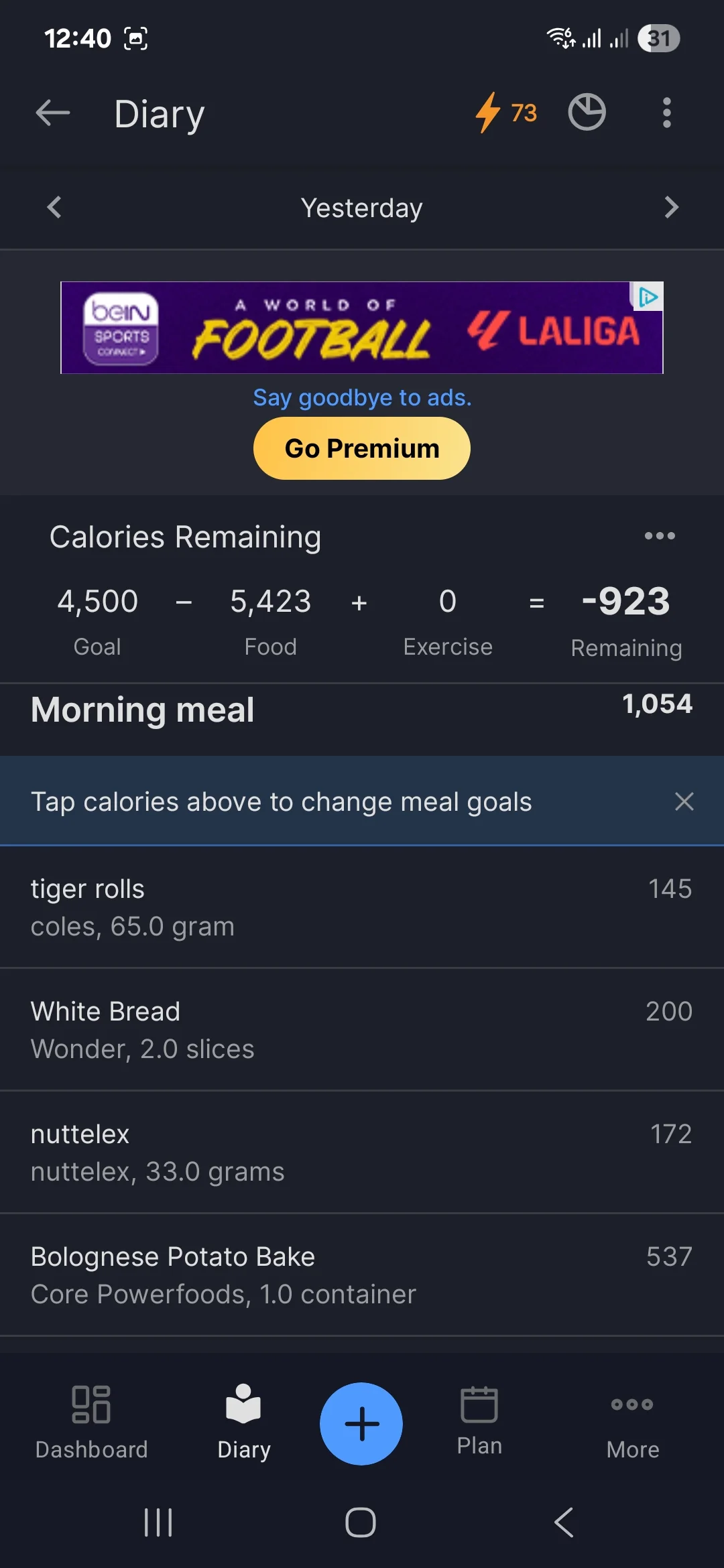Dismiss the meal goals tip banner
Screen dimensions: 724x1568
point(684,801)
